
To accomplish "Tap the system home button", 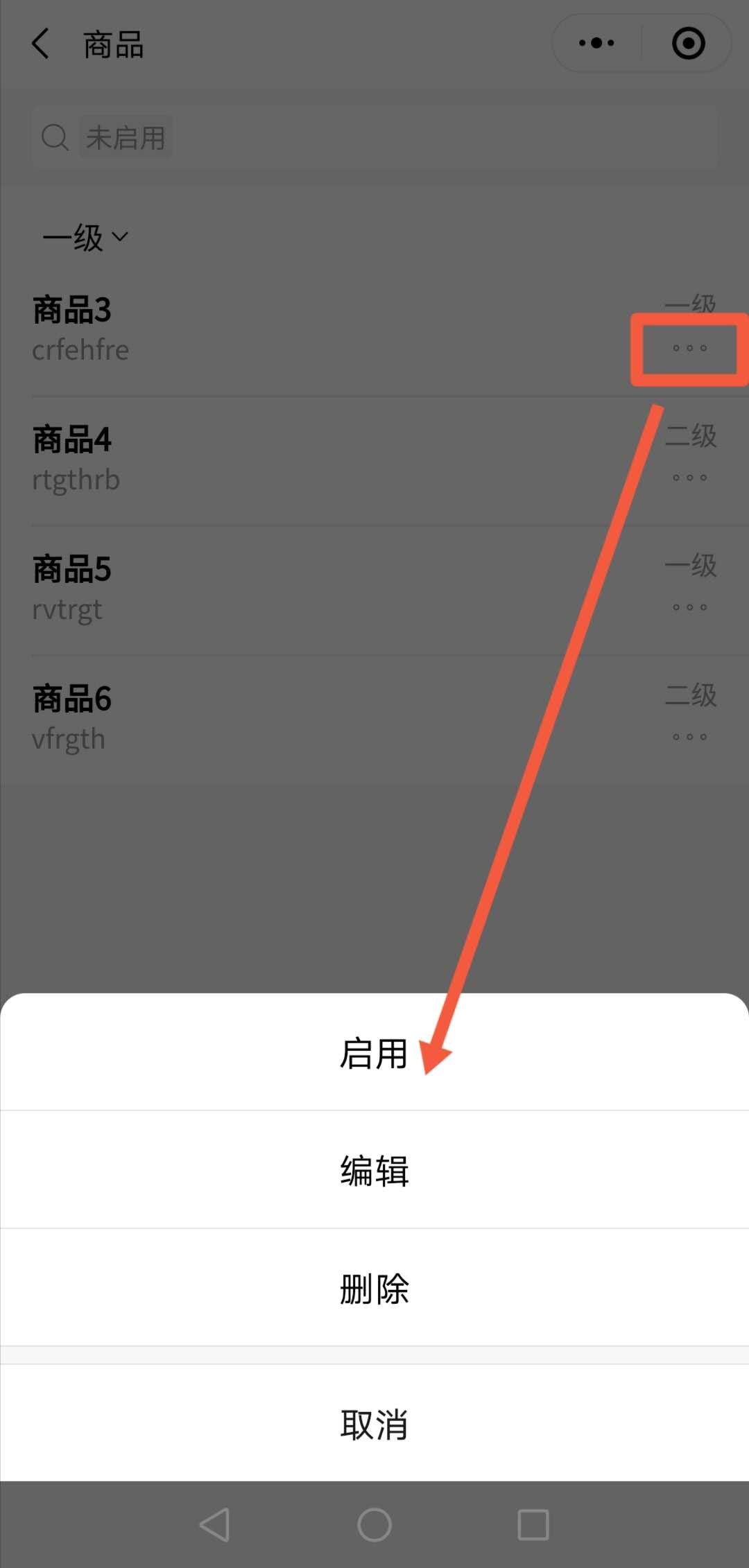I will 374,1525.
